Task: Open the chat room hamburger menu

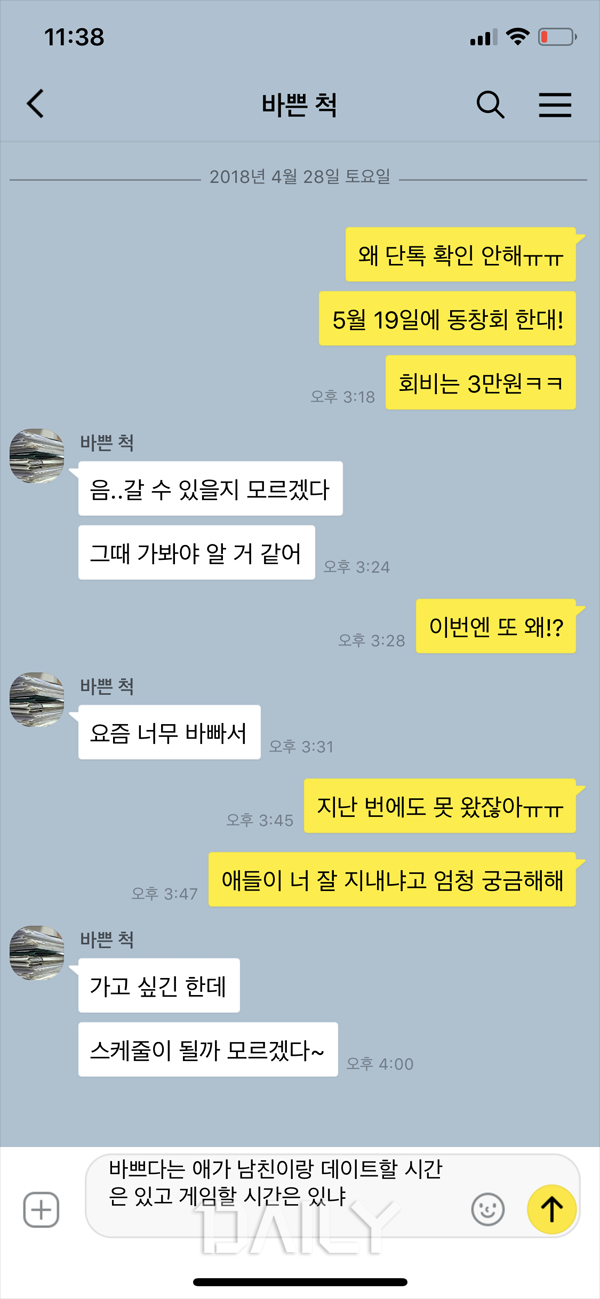Action: [x=555, y=104]
